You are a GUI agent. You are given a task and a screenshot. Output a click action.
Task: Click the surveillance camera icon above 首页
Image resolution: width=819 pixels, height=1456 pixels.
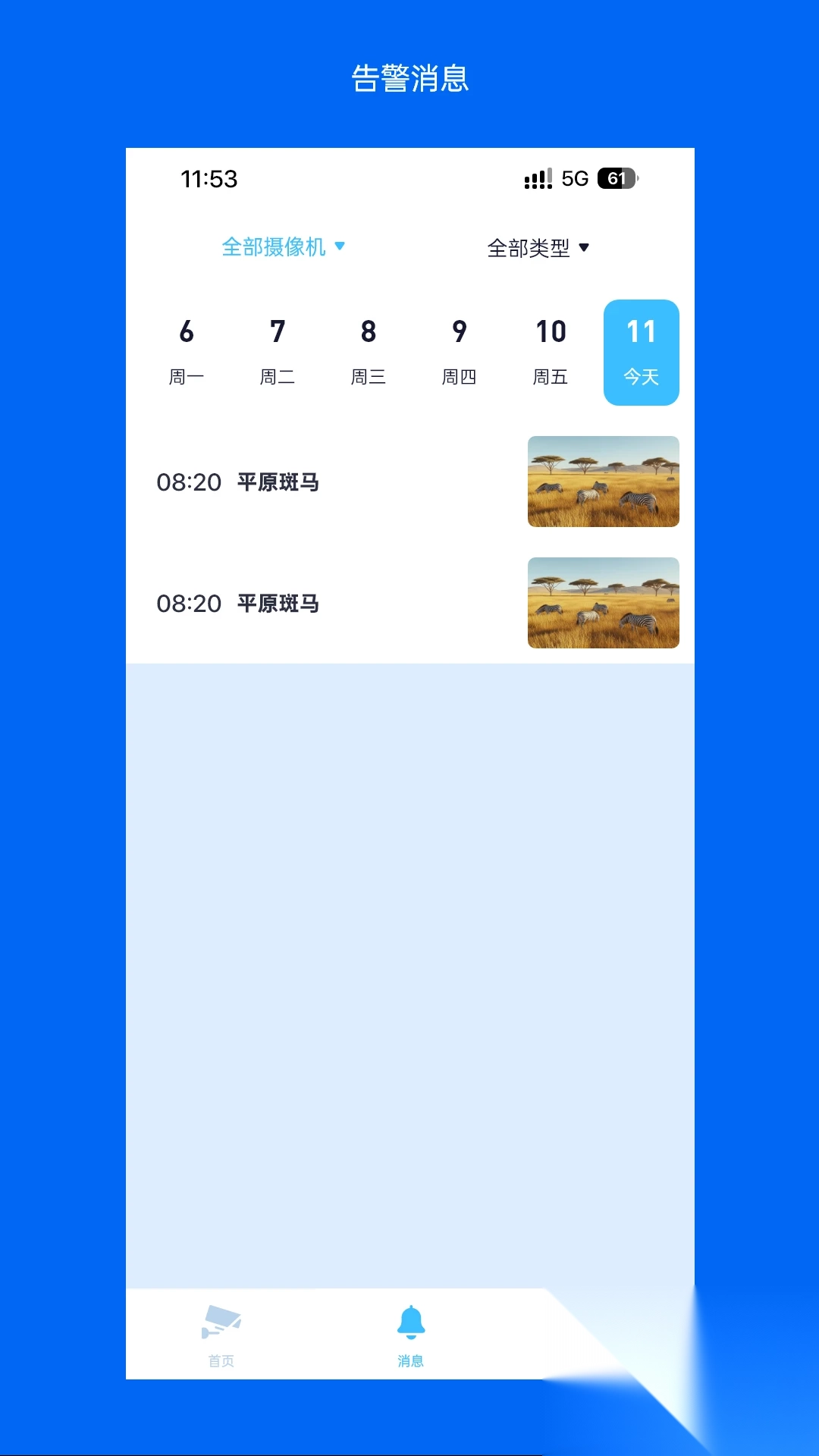tap(219, 1318)
